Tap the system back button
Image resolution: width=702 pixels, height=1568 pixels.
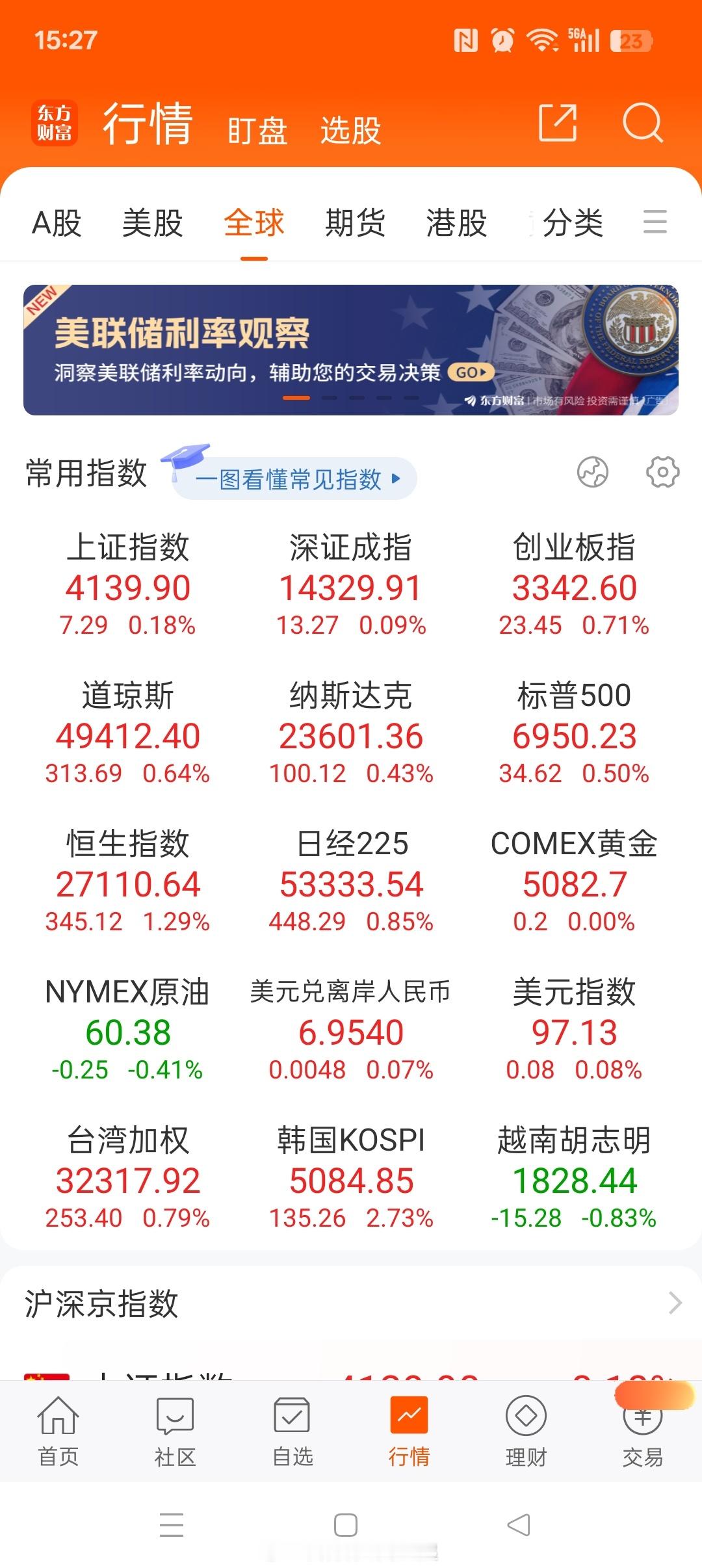coord(519,1525)
